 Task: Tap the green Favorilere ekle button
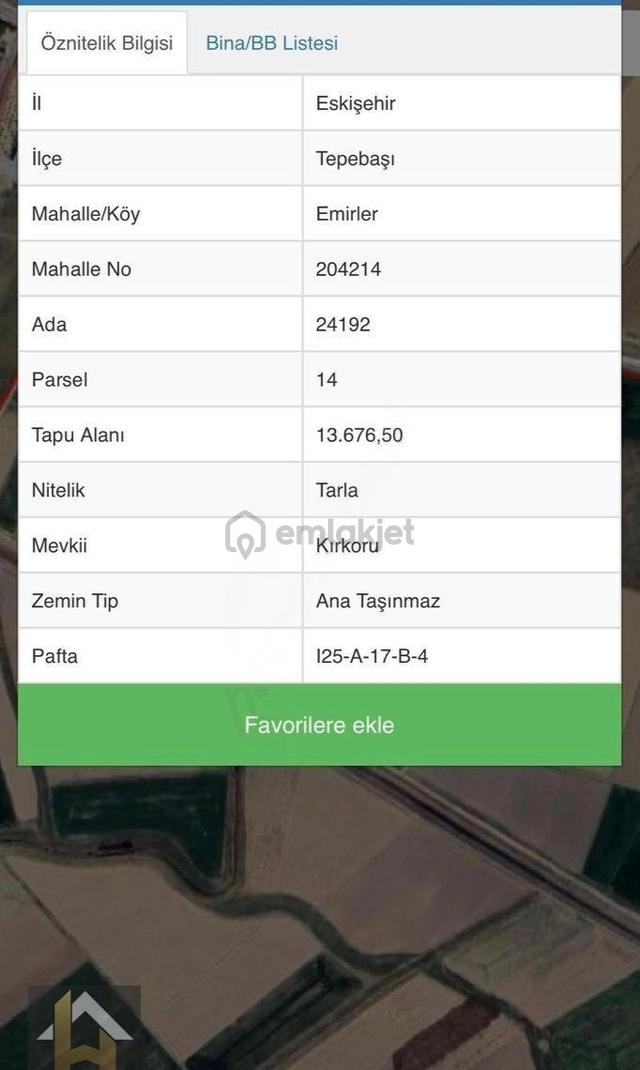(319, 725)
